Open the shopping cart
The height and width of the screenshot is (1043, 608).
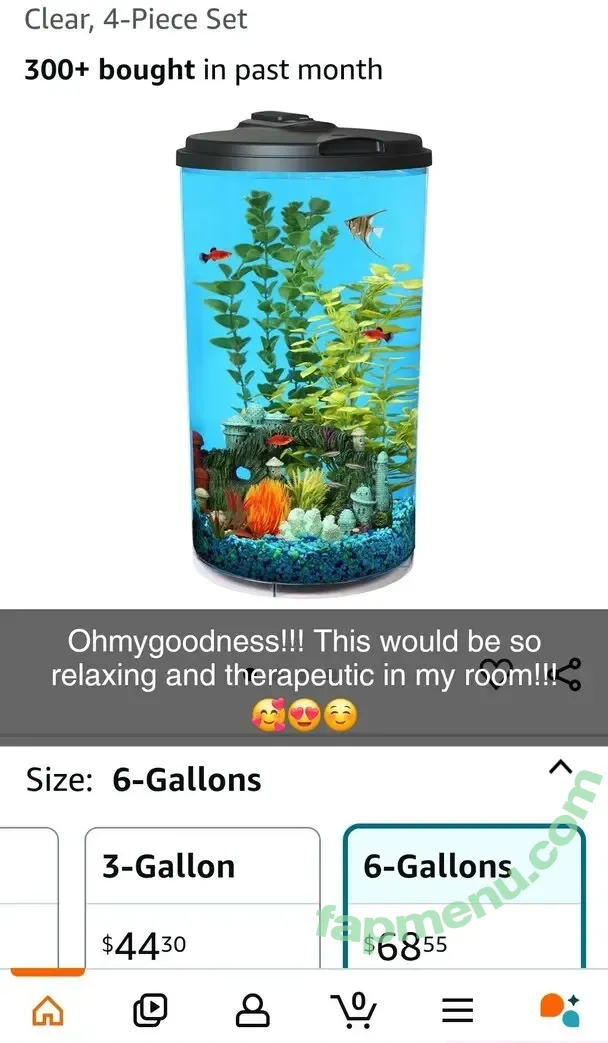click(x=354, y=1010)
